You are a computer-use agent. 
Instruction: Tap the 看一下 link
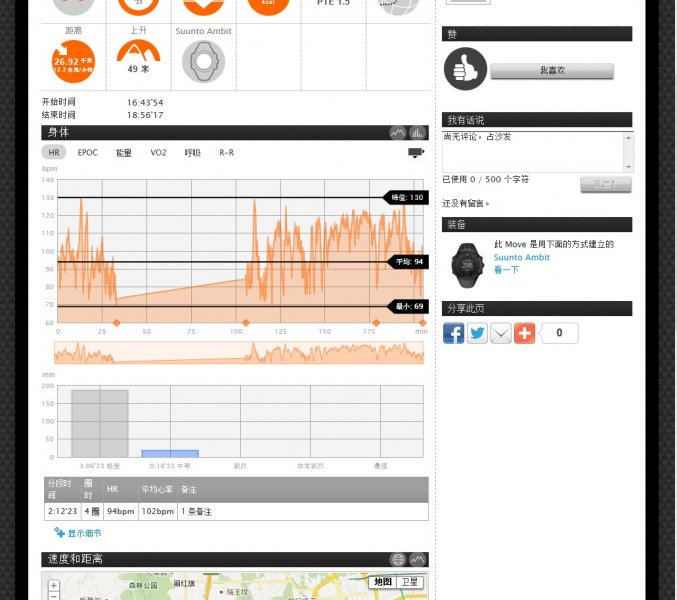(506, 270)
